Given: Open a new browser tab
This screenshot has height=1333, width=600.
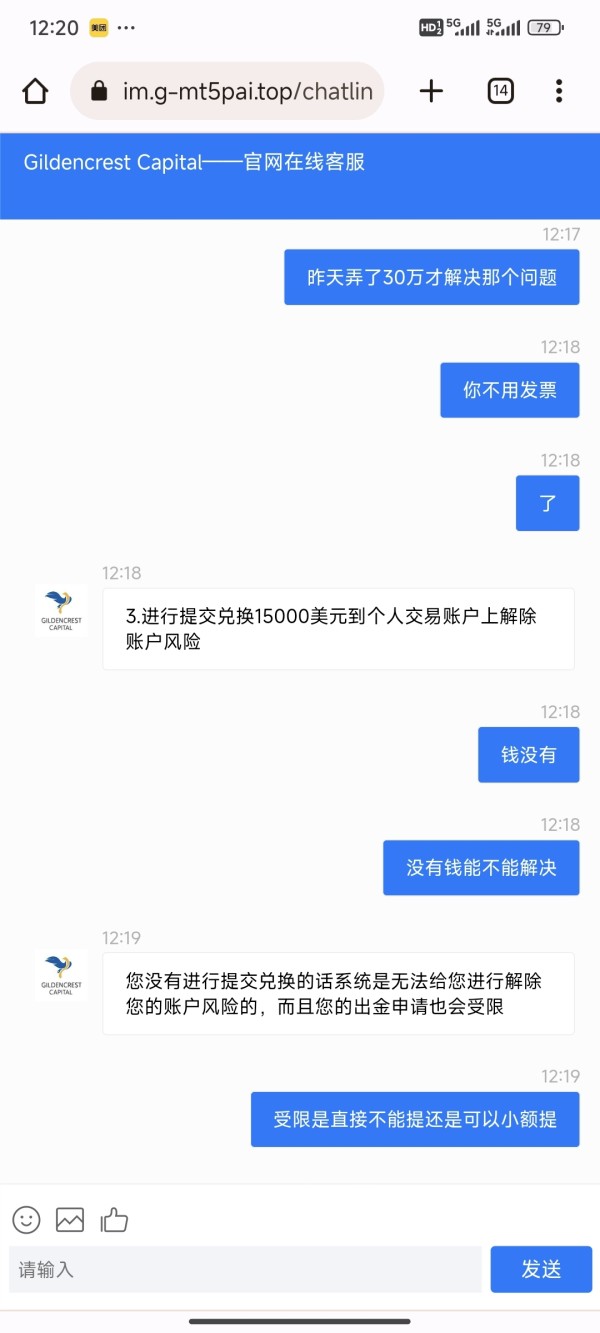Looking at the screenshot, I should point(431,92).
